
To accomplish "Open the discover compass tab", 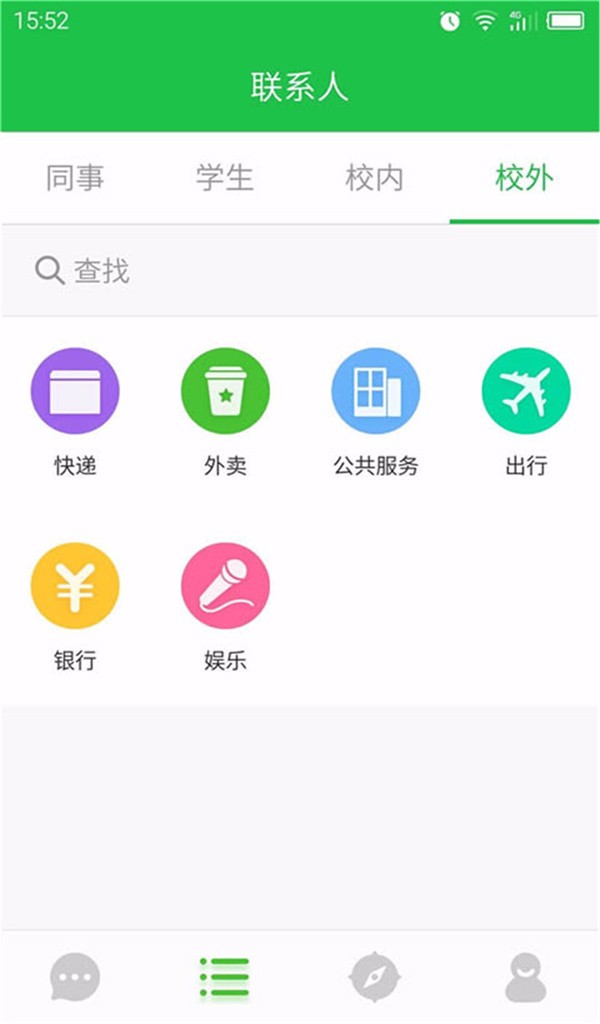I will 375,978.
